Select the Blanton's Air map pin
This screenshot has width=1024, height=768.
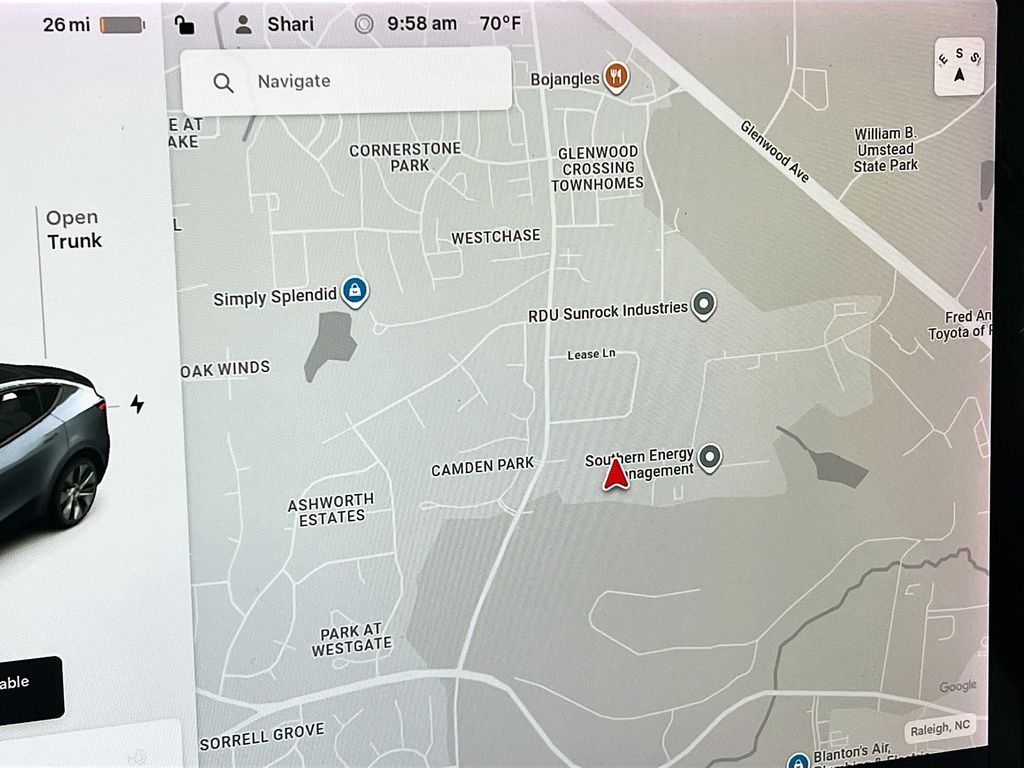click(x=797, y=761)
